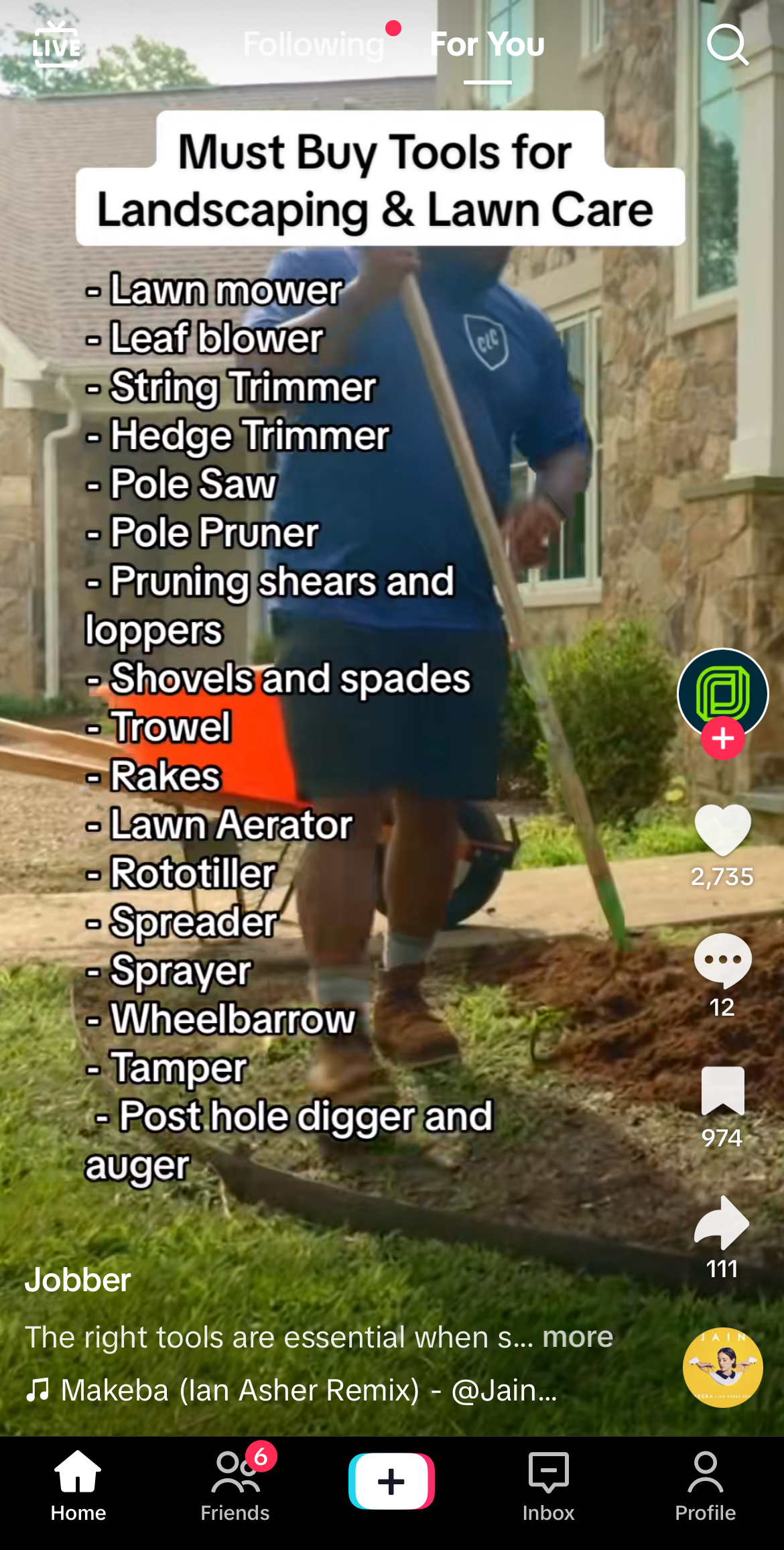Open the Jobber username link
Screen dimensions: 784x1550
[78, 1280]
